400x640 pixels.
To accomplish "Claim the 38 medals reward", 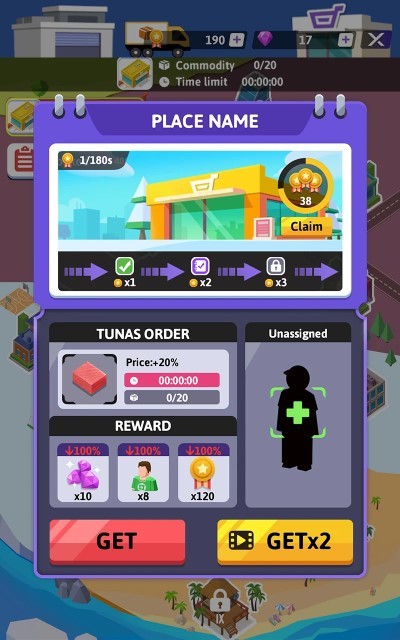I will [x=306, y=227].
